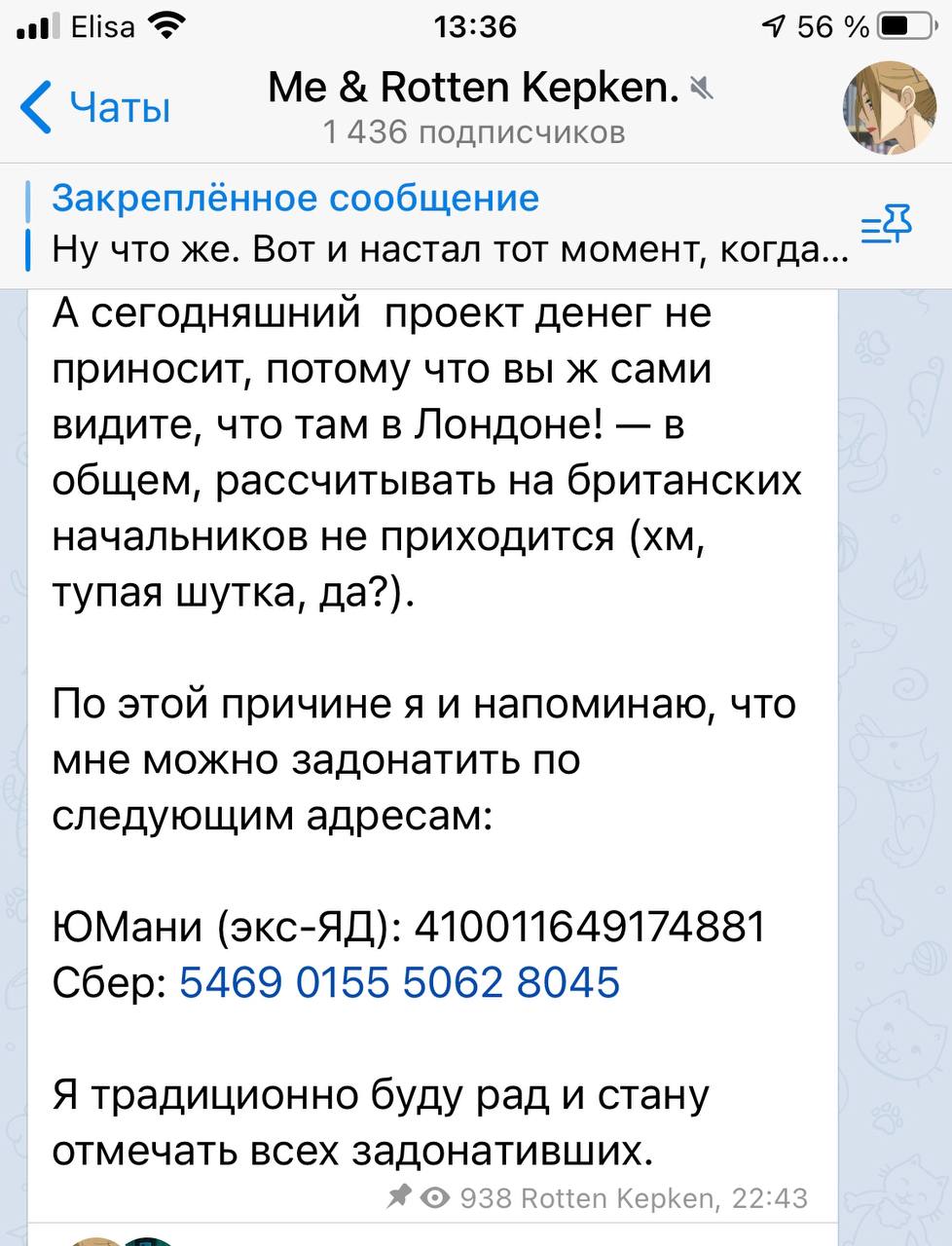Tap the Сбер card number link
The height and width of the screenshot is (1246, 952).
399,981
